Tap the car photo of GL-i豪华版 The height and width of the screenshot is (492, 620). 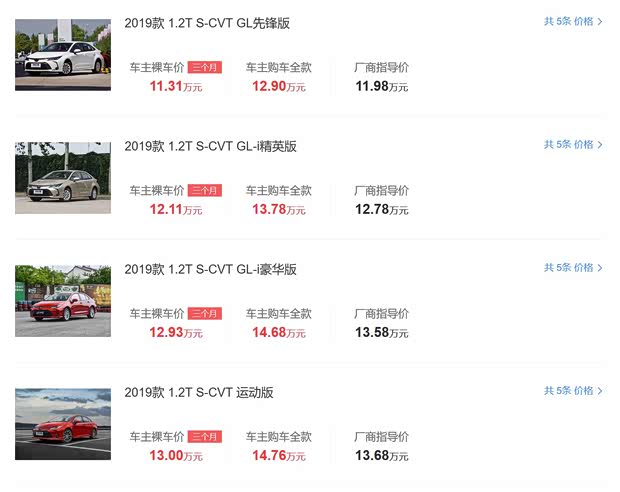(63, 301)
